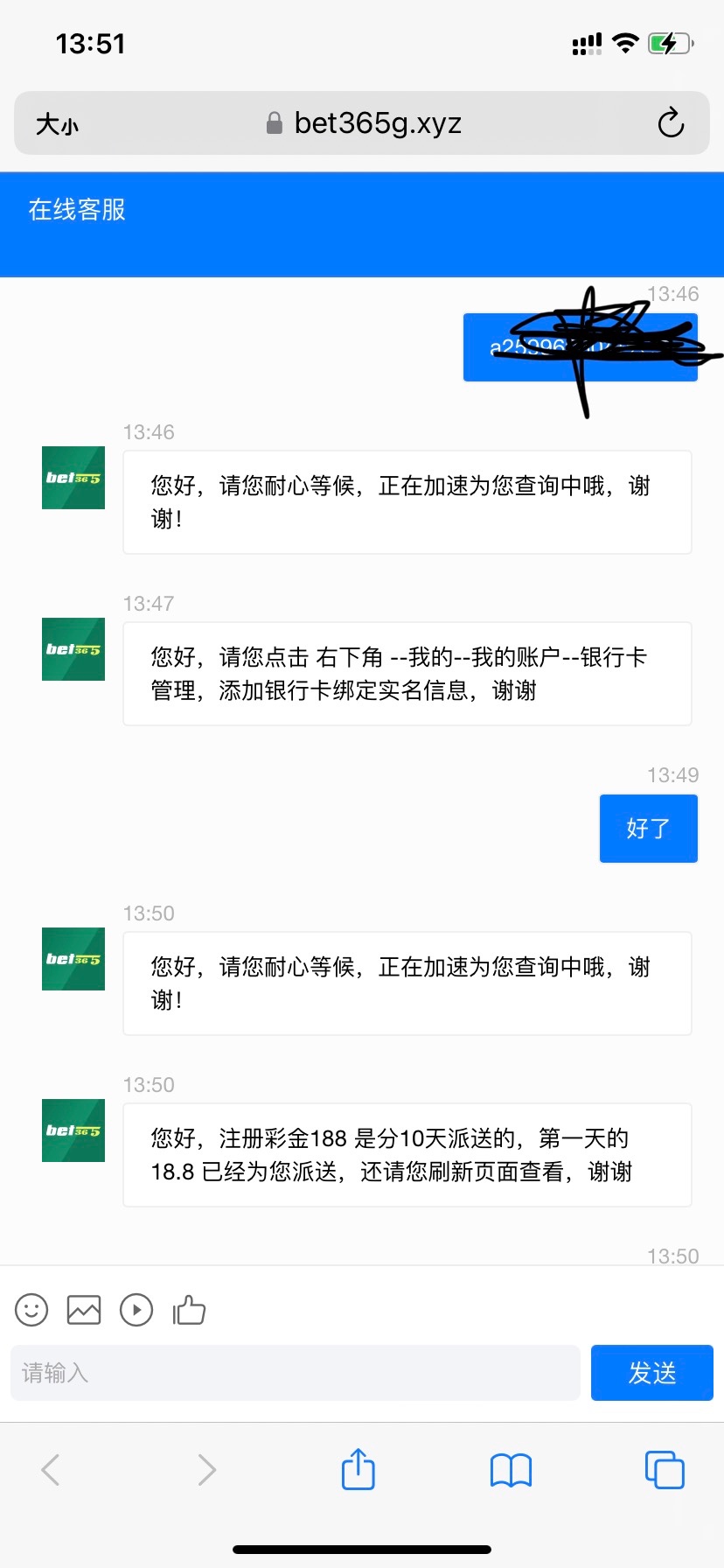Reload the page in Safari
The image size is (724, 1568).
pyautogui.click(x=671, y=123)
